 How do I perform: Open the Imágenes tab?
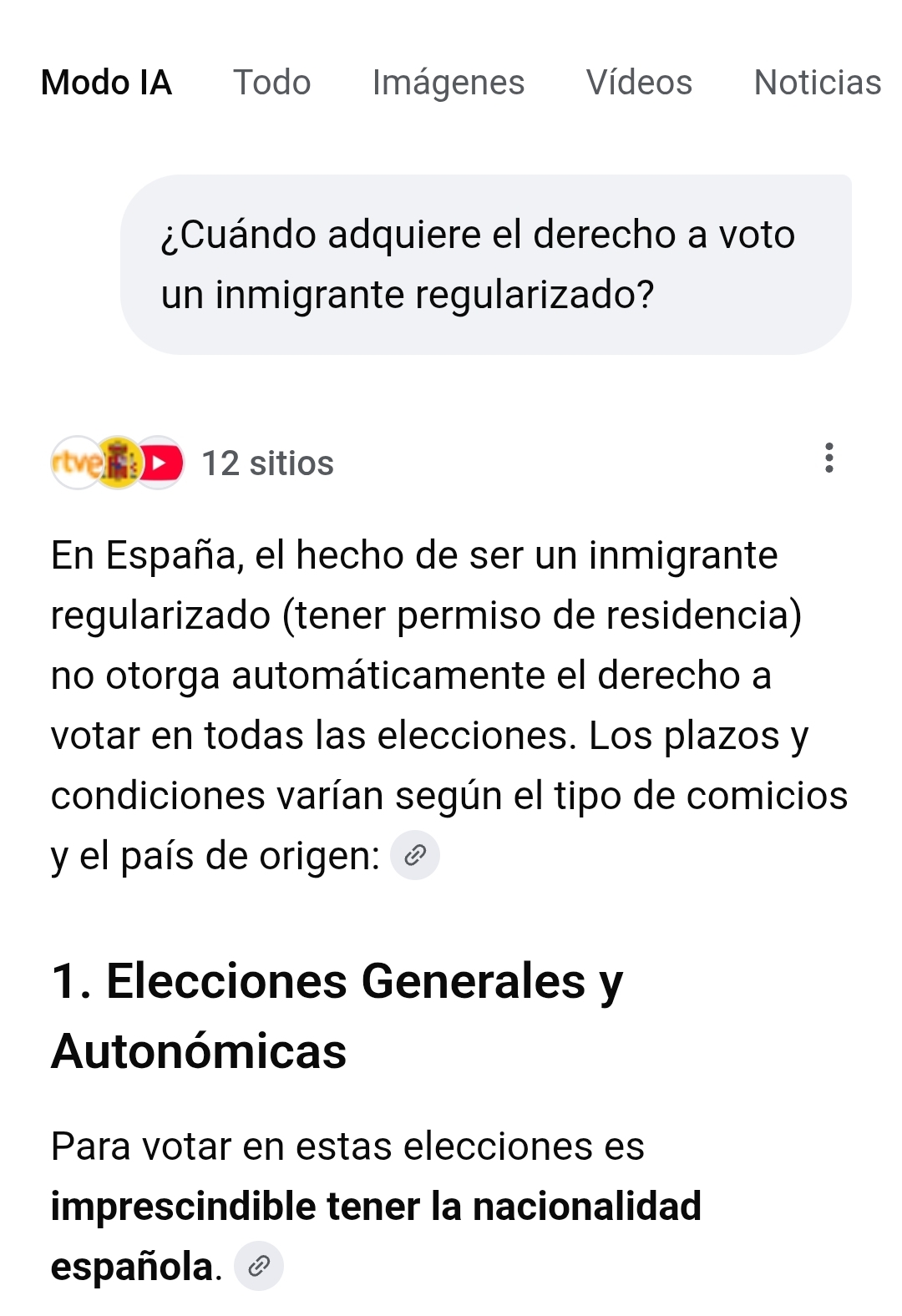448,83
